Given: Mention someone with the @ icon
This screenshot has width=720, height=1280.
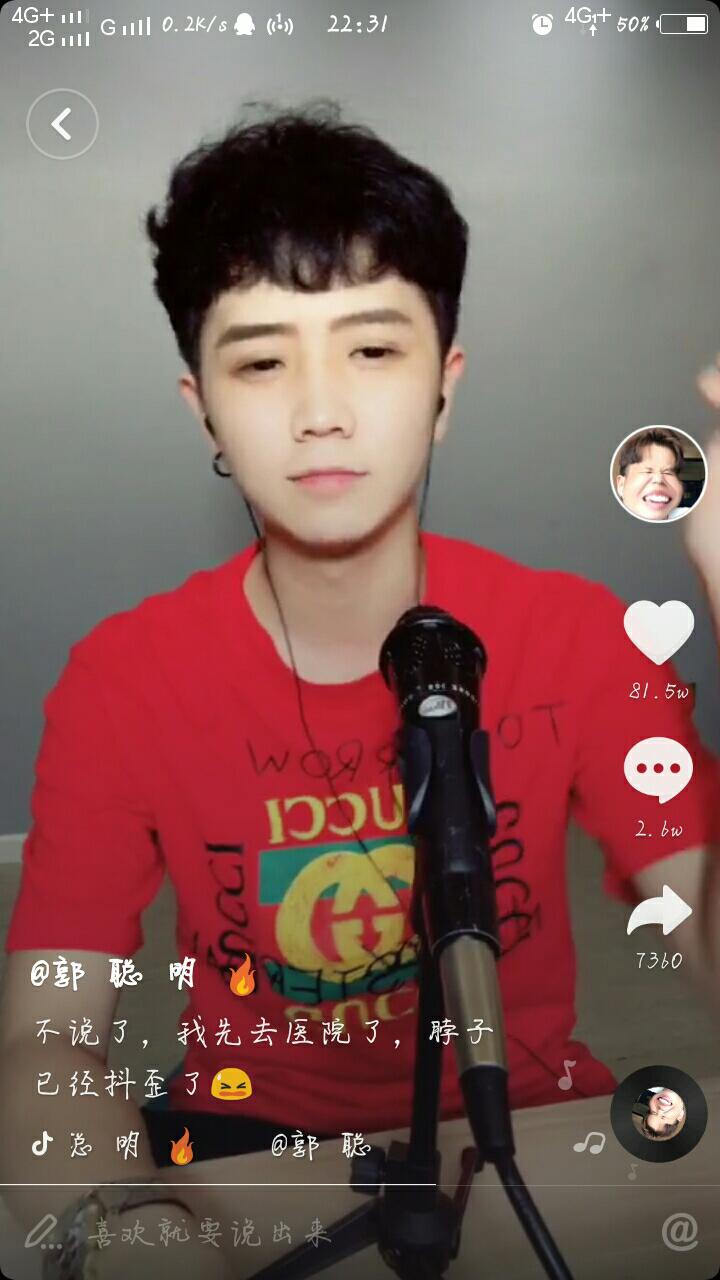Looking at the screenshot, I should (x=680, y=1232).
